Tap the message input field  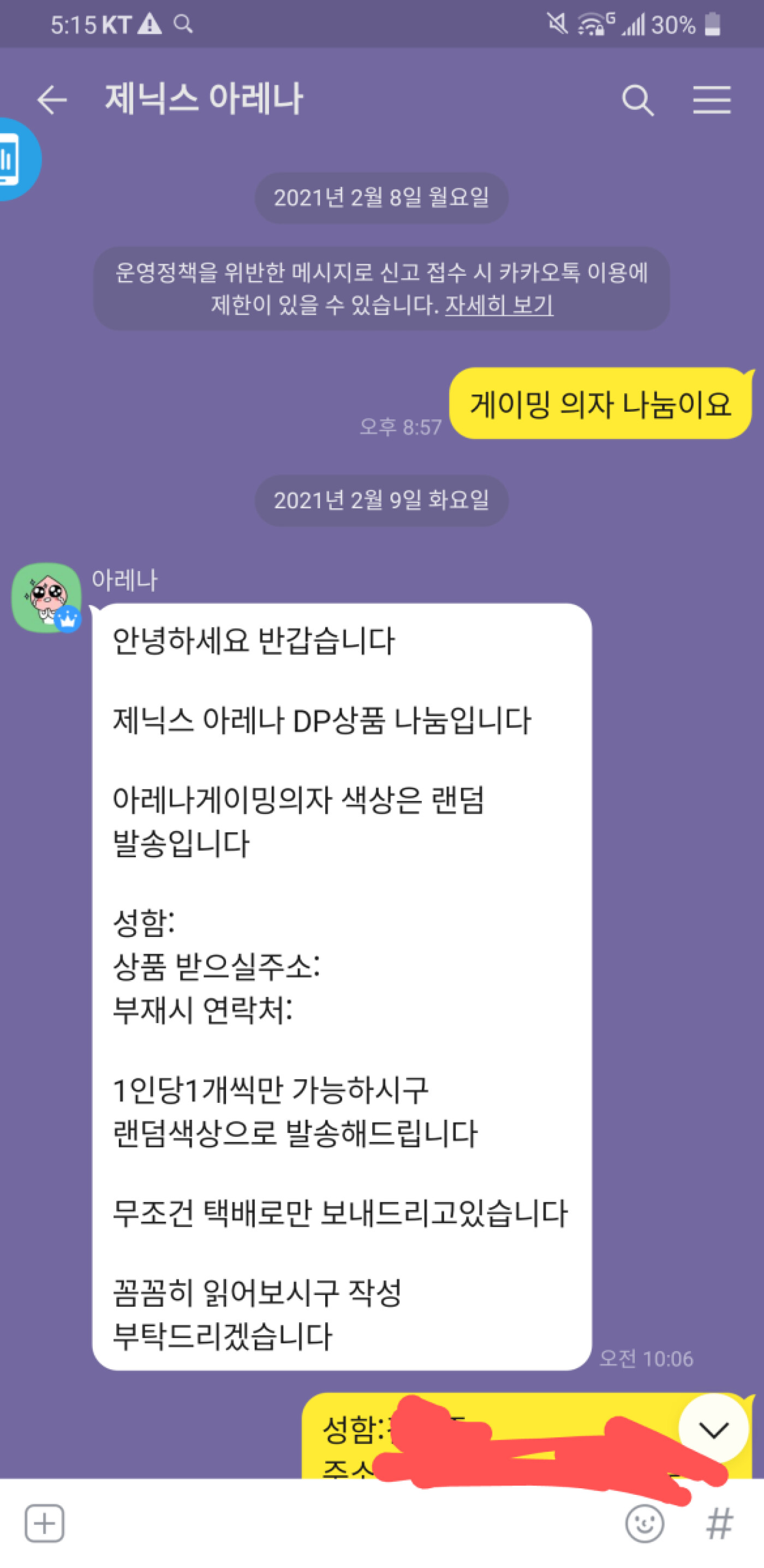click(341, 1524)
